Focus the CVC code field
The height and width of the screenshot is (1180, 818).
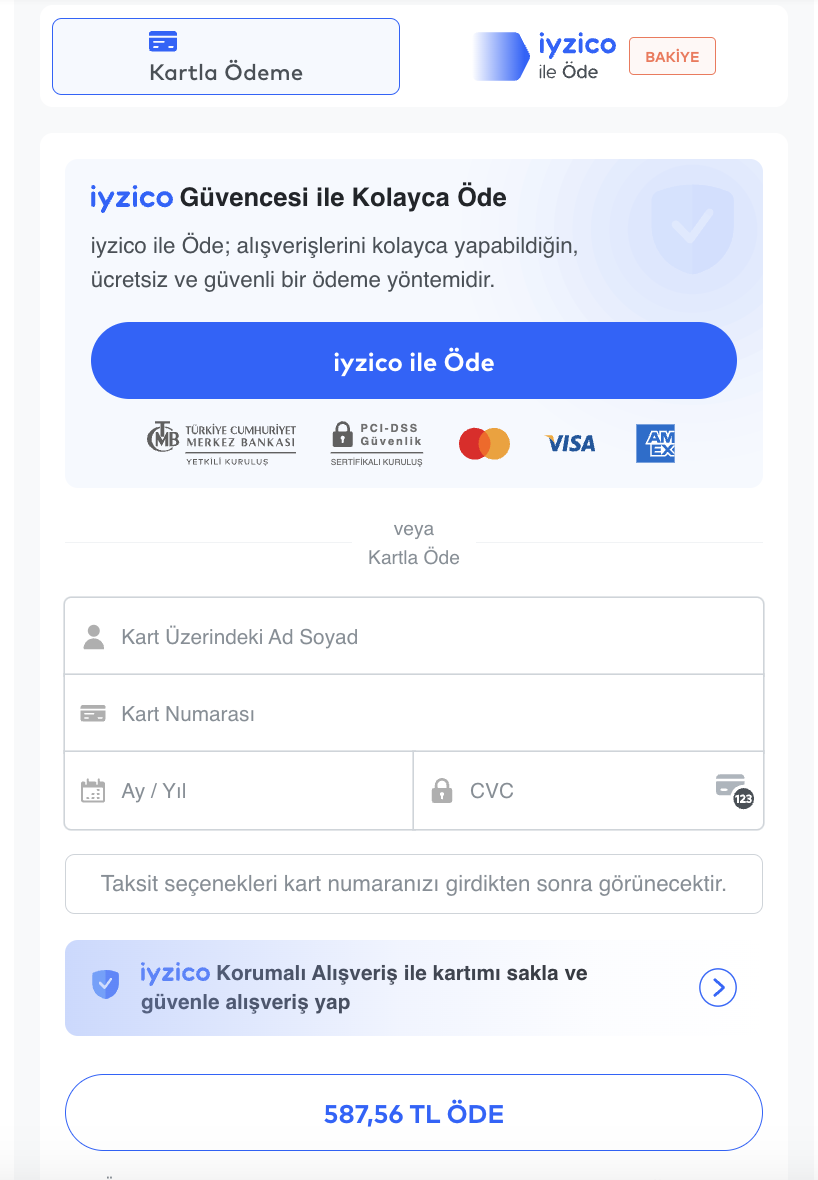570,791
